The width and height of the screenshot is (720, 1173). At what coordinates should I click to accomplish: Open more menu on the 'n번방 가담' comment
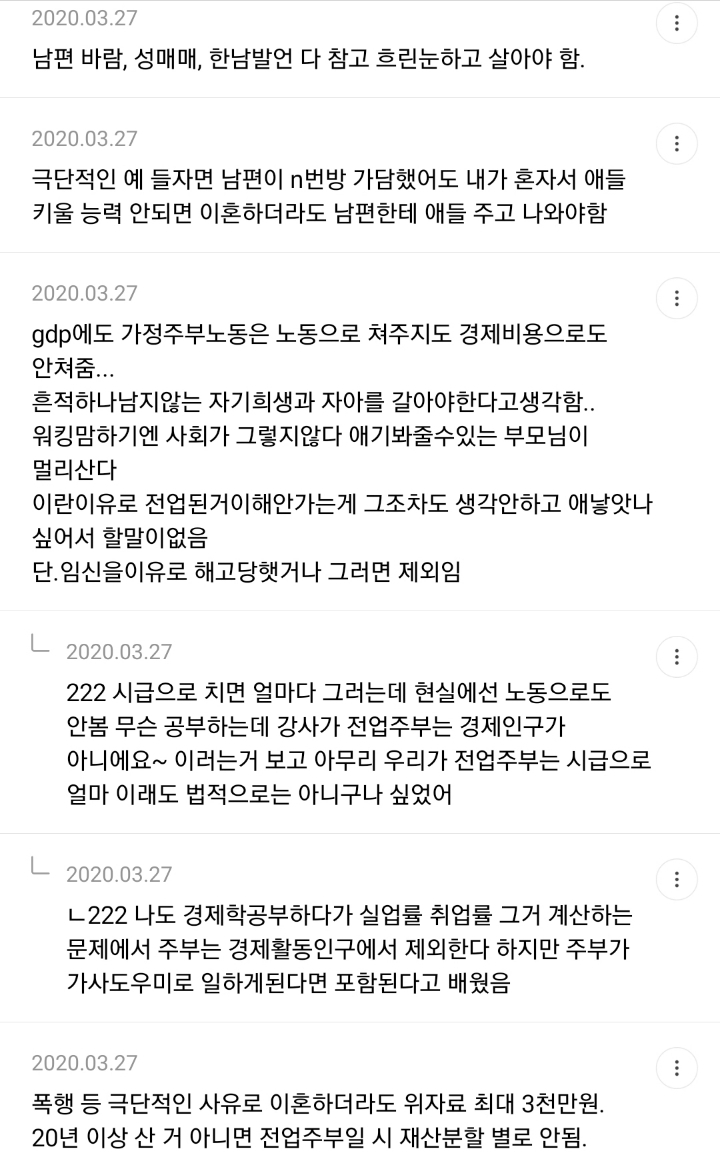click(x=677, y=142)
